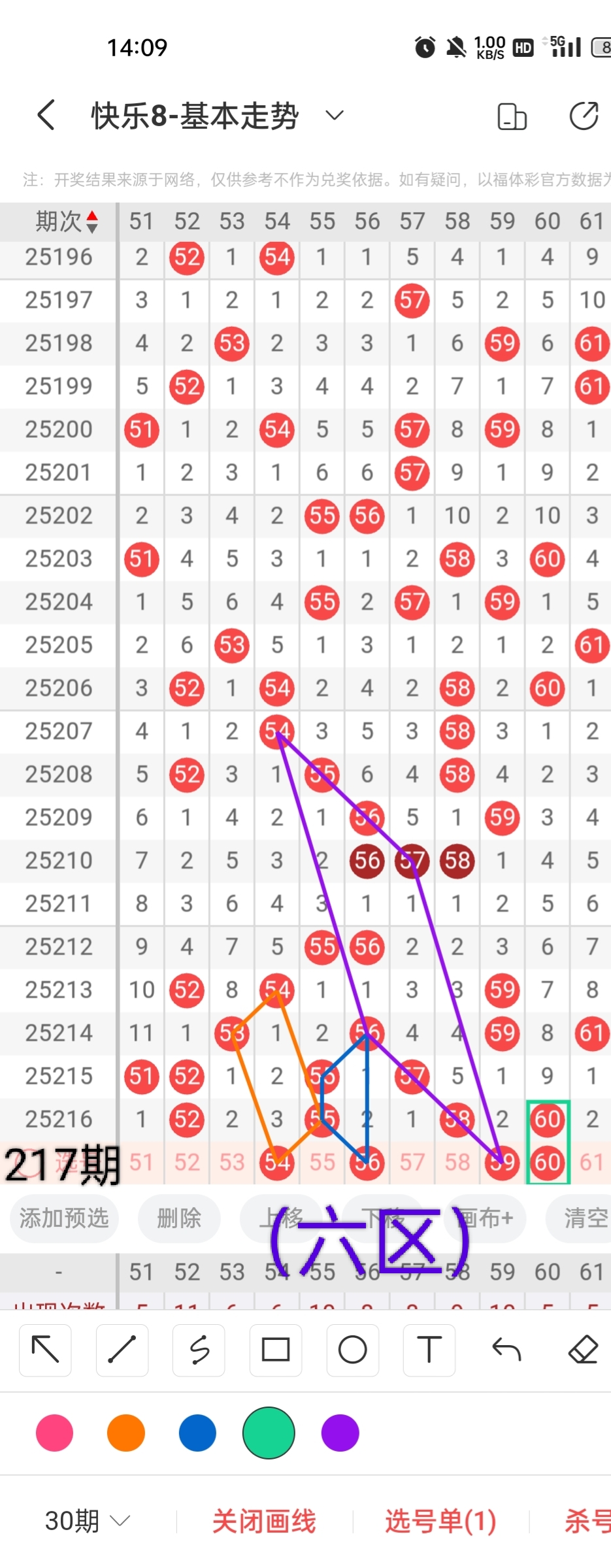Select the eraser tool
The height and width of the screenshot is (1568, 611).
(x=584, y=1350)
